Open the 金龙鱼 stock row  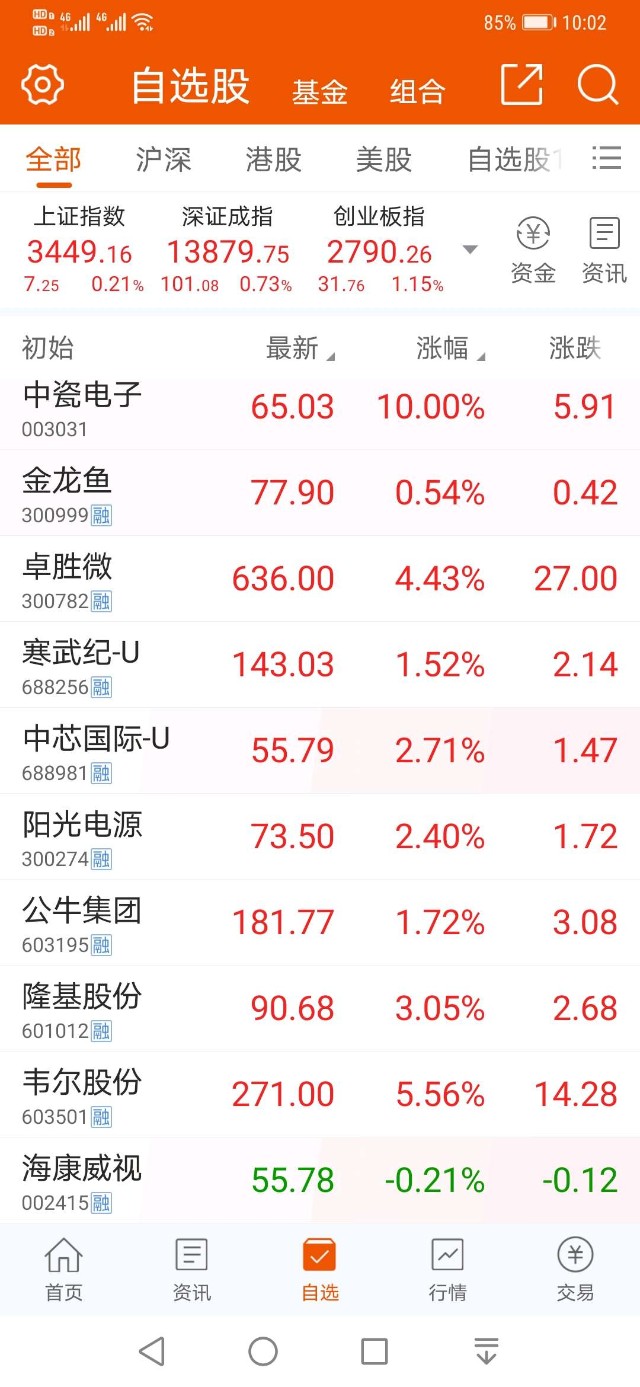[320, 493]
